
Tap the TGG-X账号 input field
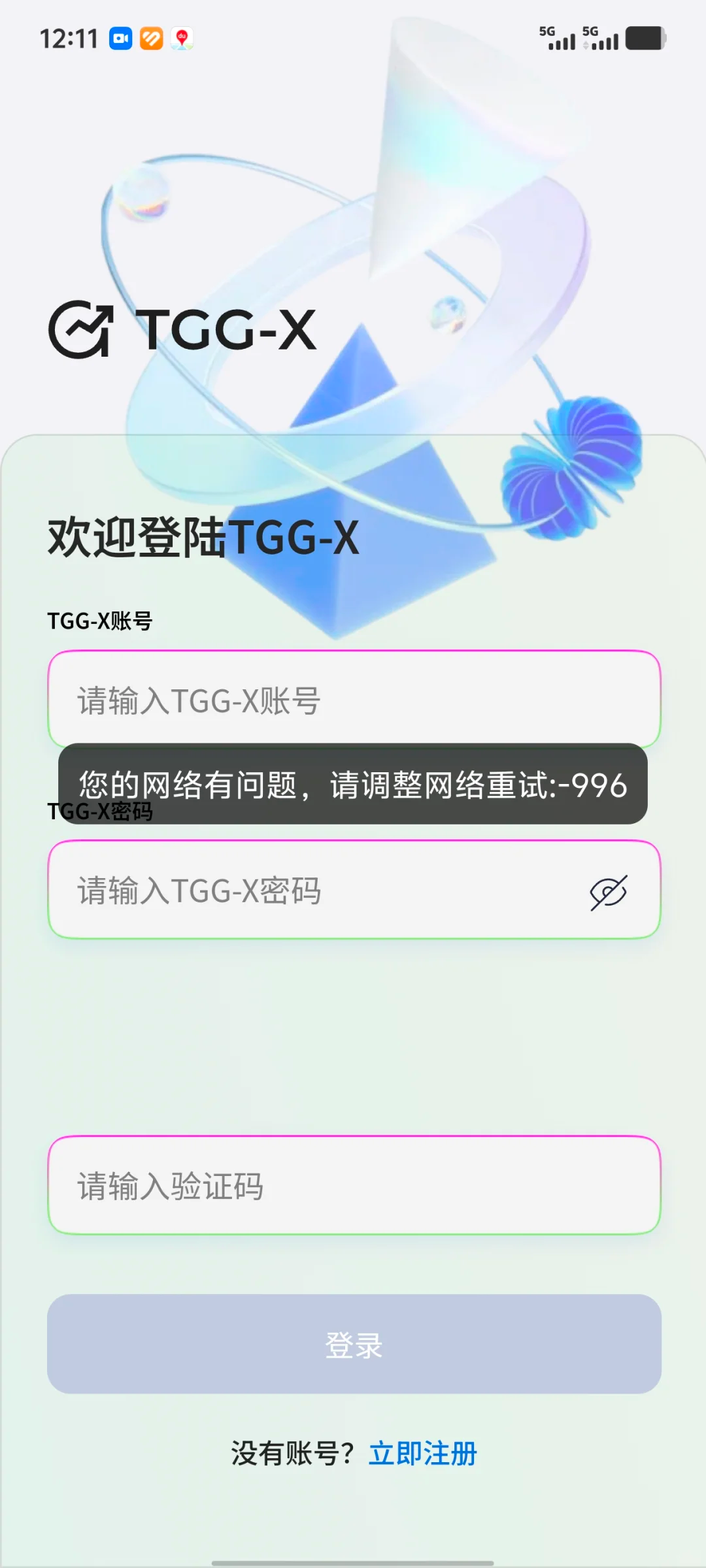[353, 700]
